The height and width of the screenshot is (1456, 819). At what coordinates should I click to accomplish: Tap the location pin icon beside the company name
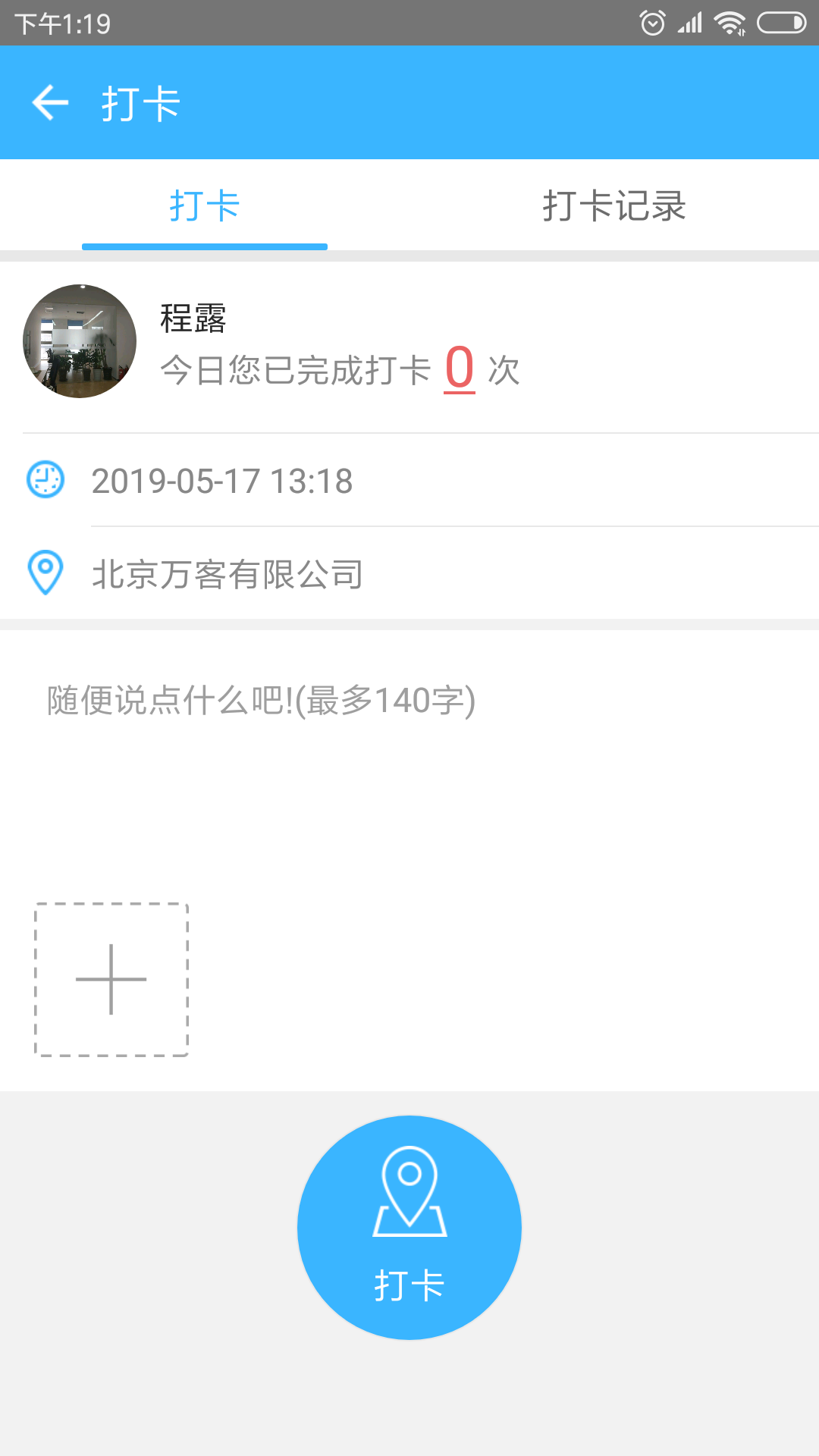tap(45, 574)
